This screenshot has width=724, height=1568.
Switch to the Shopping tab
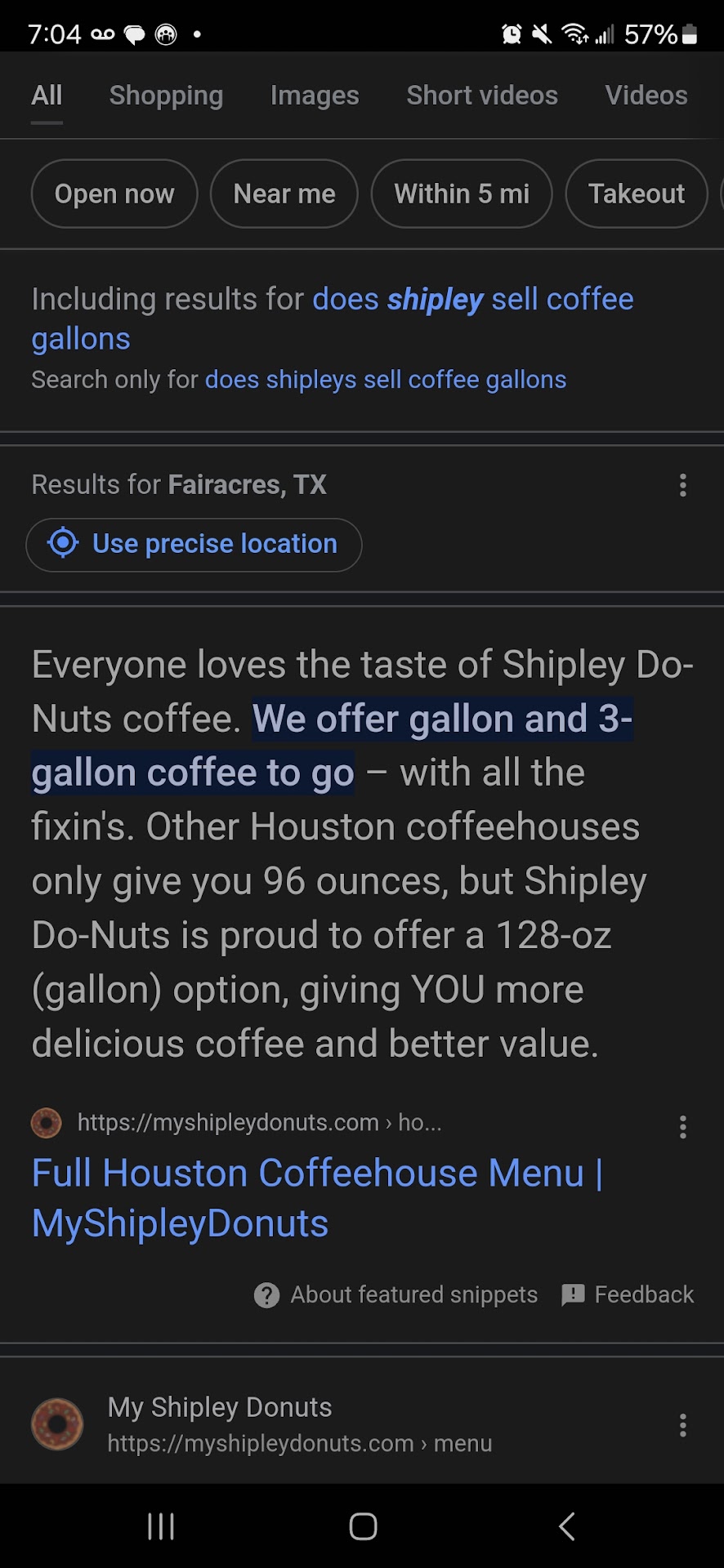[166, 96]
